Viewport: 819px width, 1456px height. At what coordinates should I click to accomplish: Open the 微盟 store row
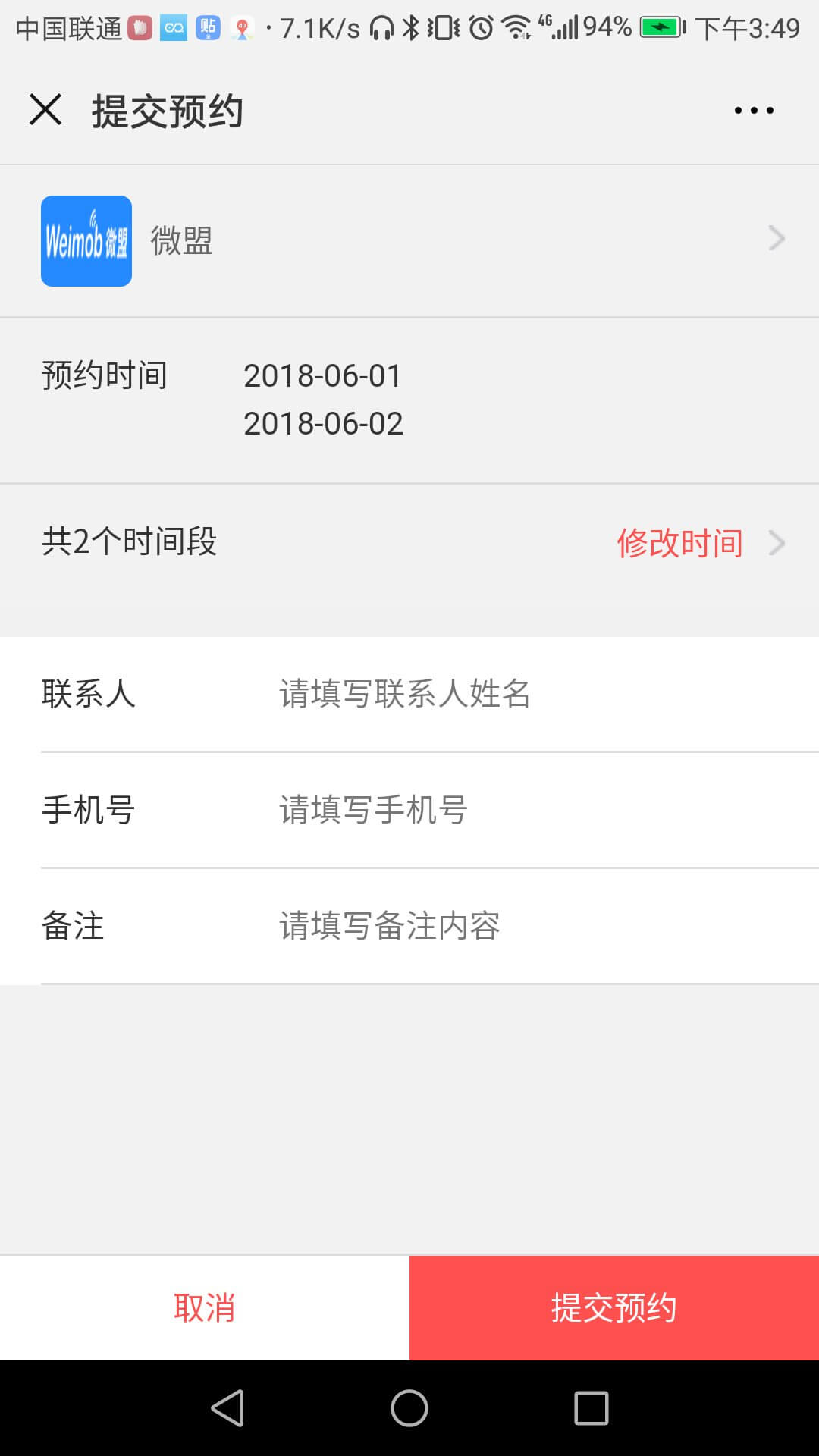(x=409, y=240)
